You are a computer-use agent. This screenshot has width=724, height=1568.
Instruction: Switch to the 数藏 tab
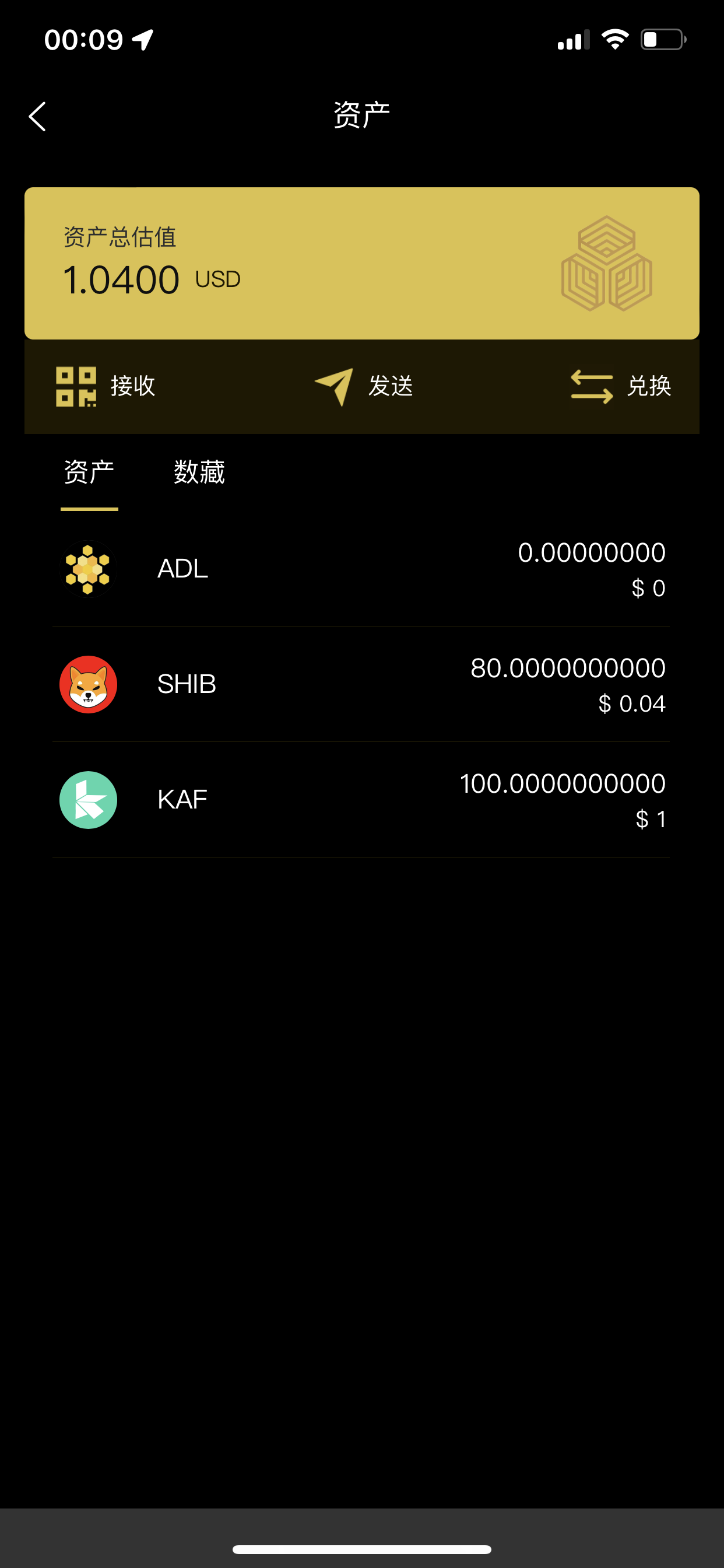pyautogui.click(x=199, y=473)
